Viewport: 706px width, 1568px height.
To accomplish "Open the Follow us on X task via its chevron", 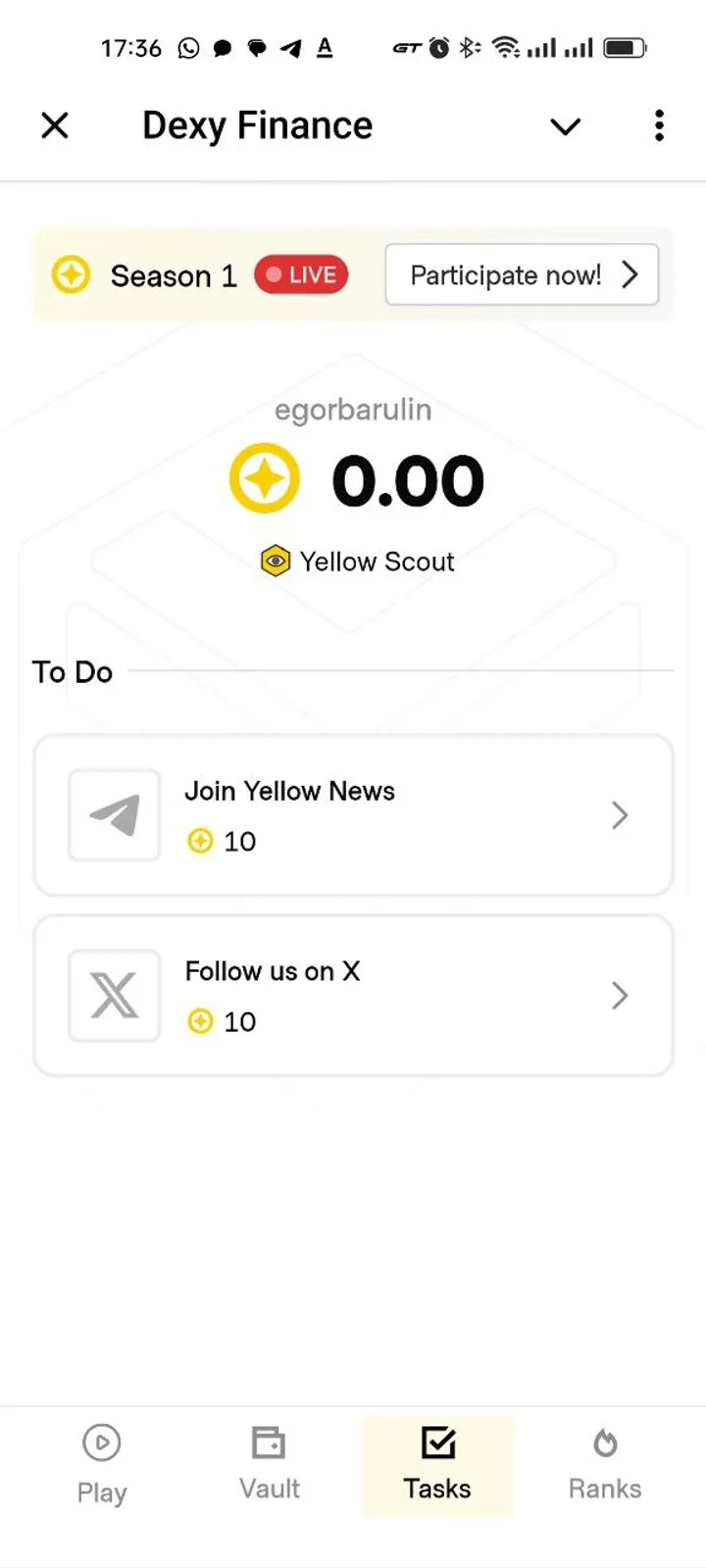I will [x=619, y=995].
